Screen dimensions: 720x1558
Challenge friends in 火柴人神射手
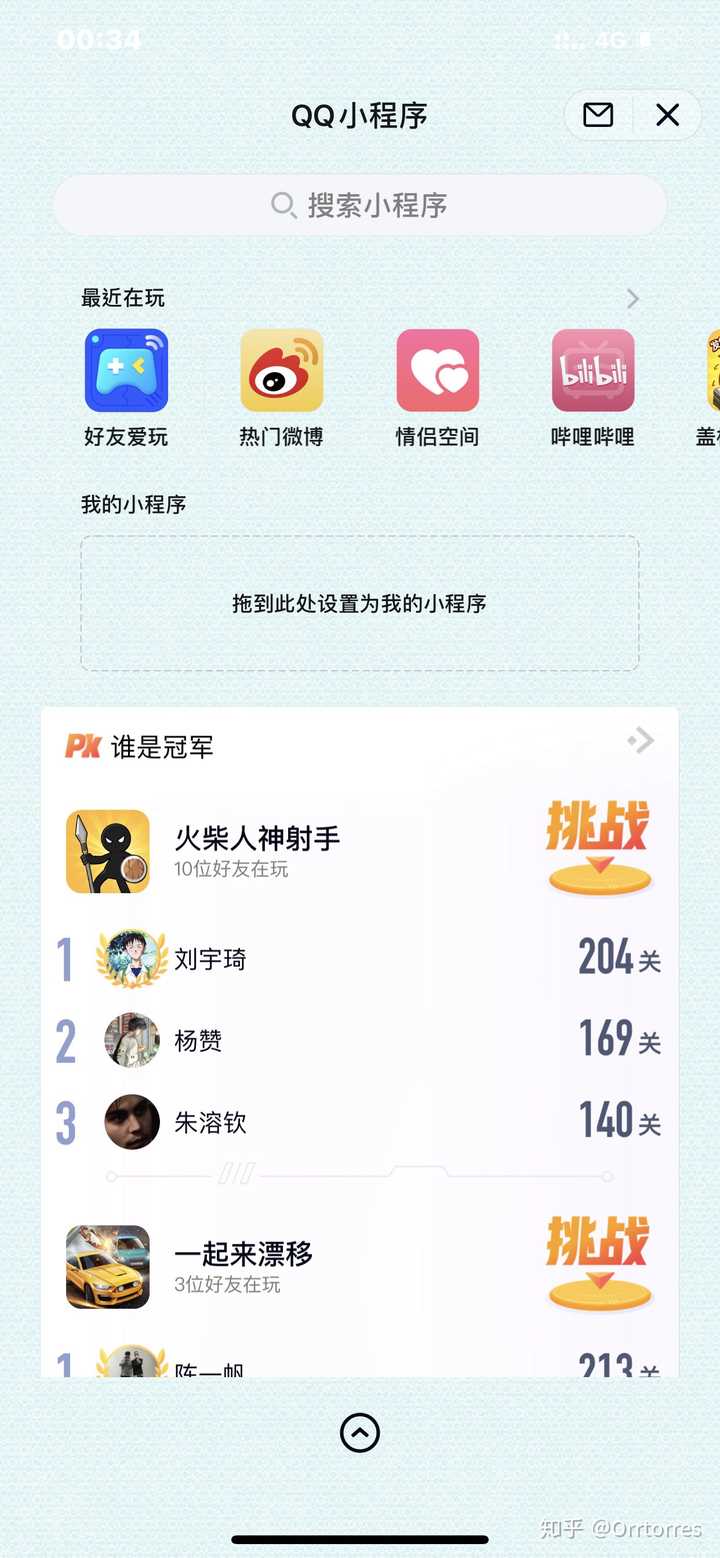pos(599,847)
